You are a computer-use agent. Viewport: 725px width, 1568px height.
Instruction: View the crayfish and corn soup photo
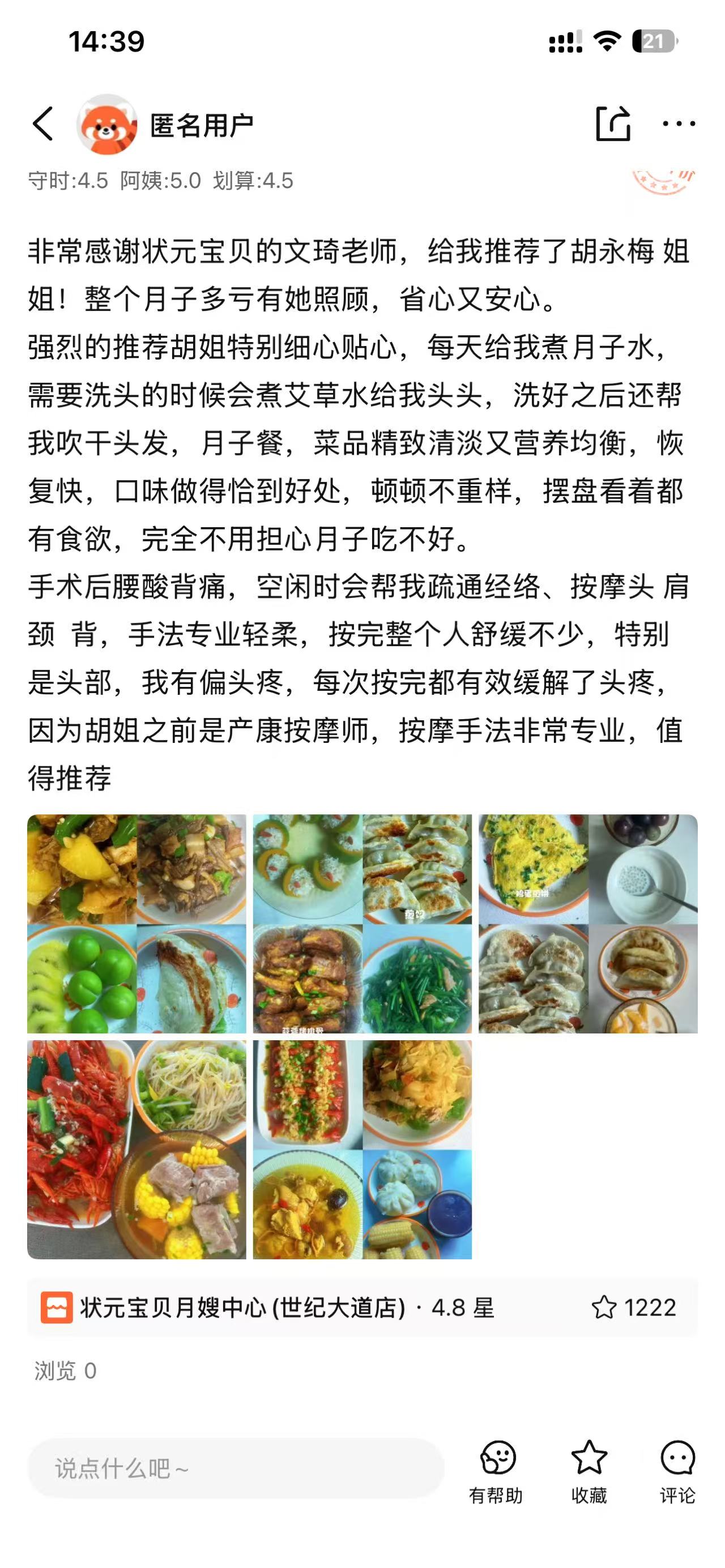[137, 1149]
